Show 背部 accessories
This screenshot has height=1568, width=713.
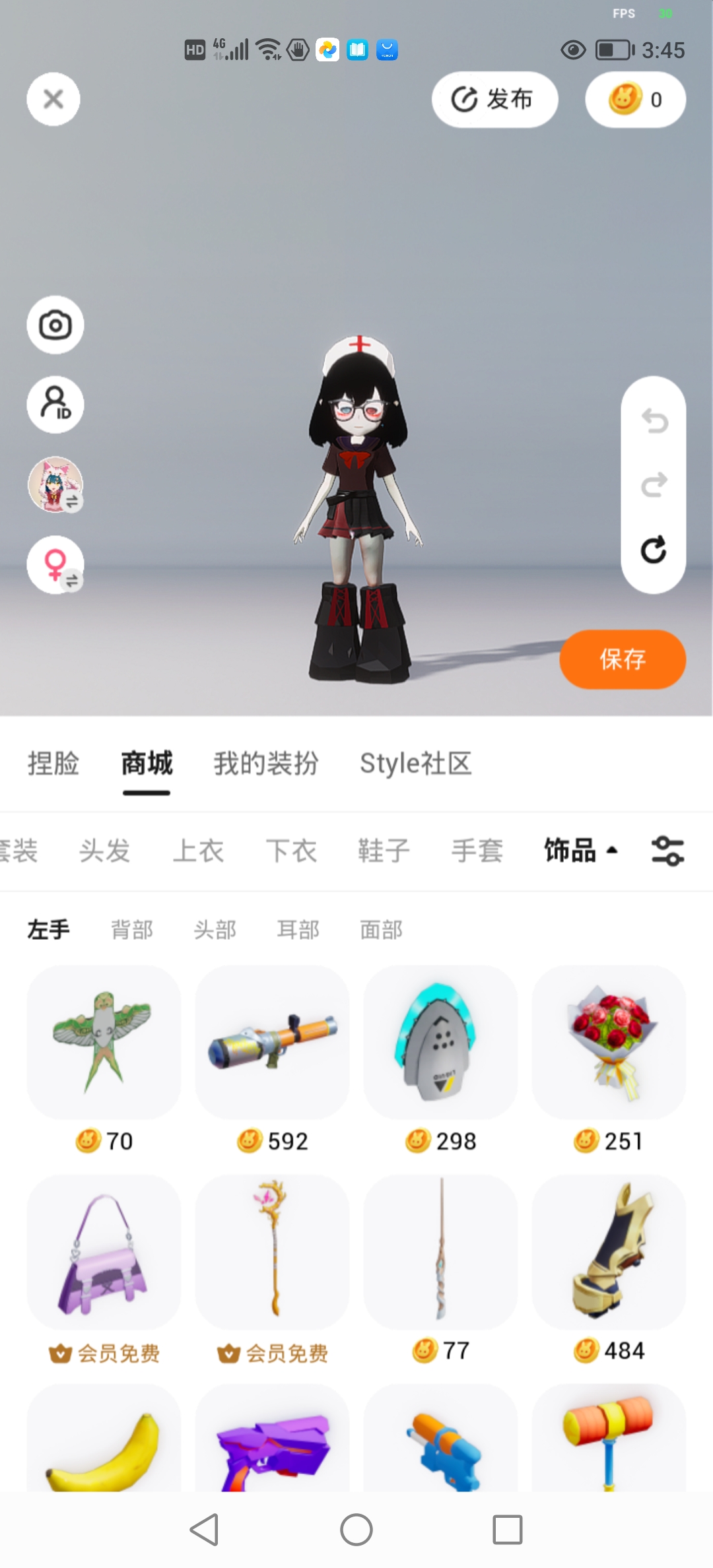(x=132, y=930)
